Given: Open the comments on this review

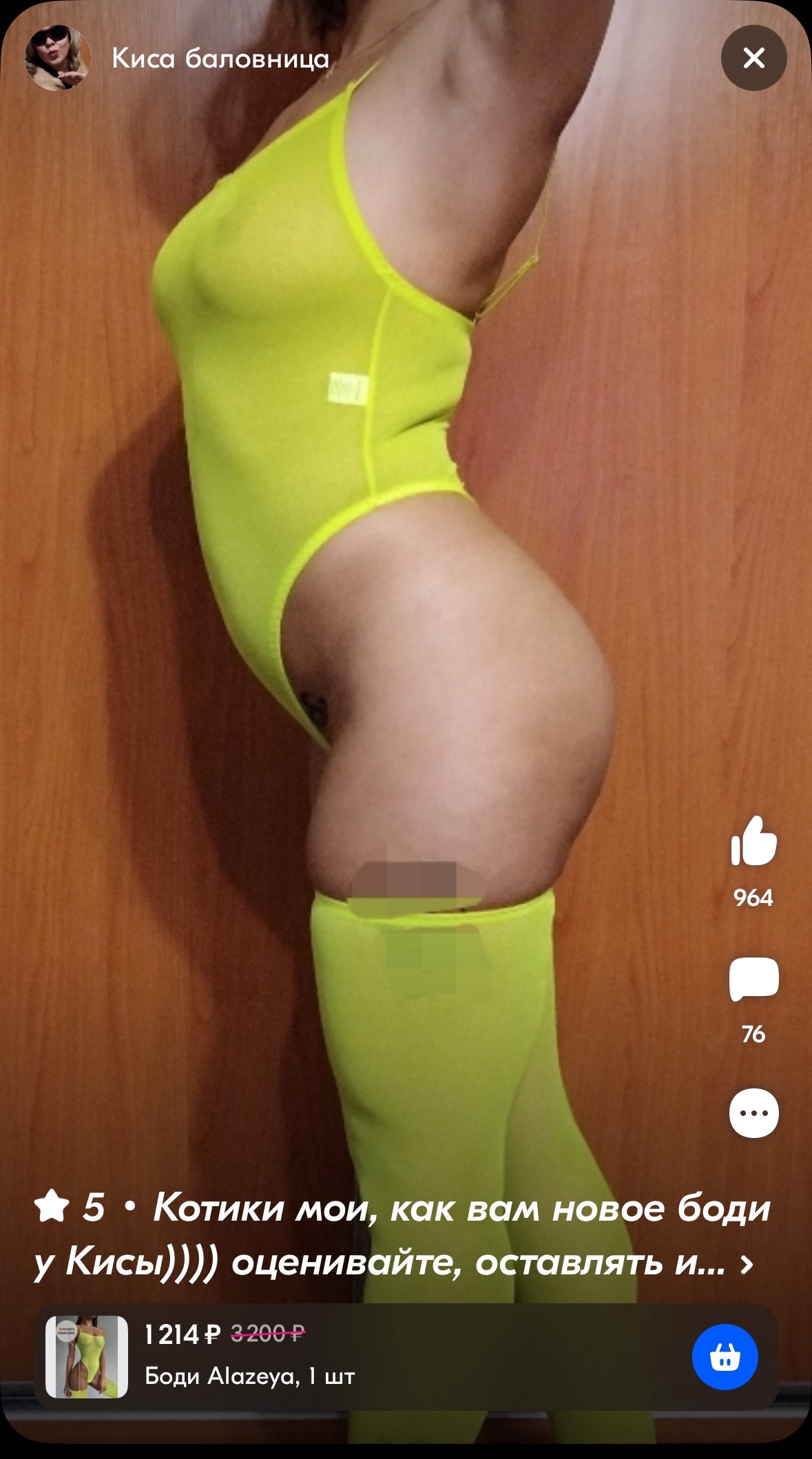Looking at the screenshot, I should tap(753, 978).
